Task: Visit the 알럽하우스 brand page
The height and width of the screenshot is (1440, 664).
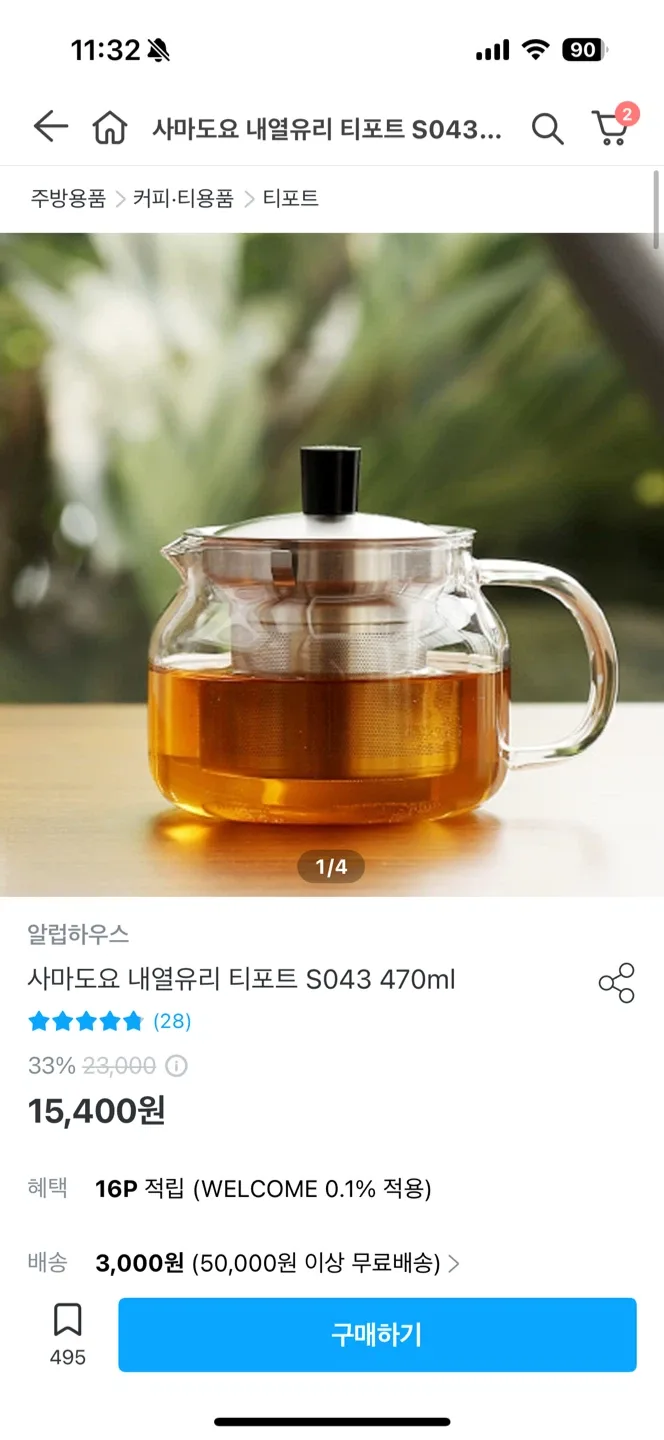Action: [78, 934]
